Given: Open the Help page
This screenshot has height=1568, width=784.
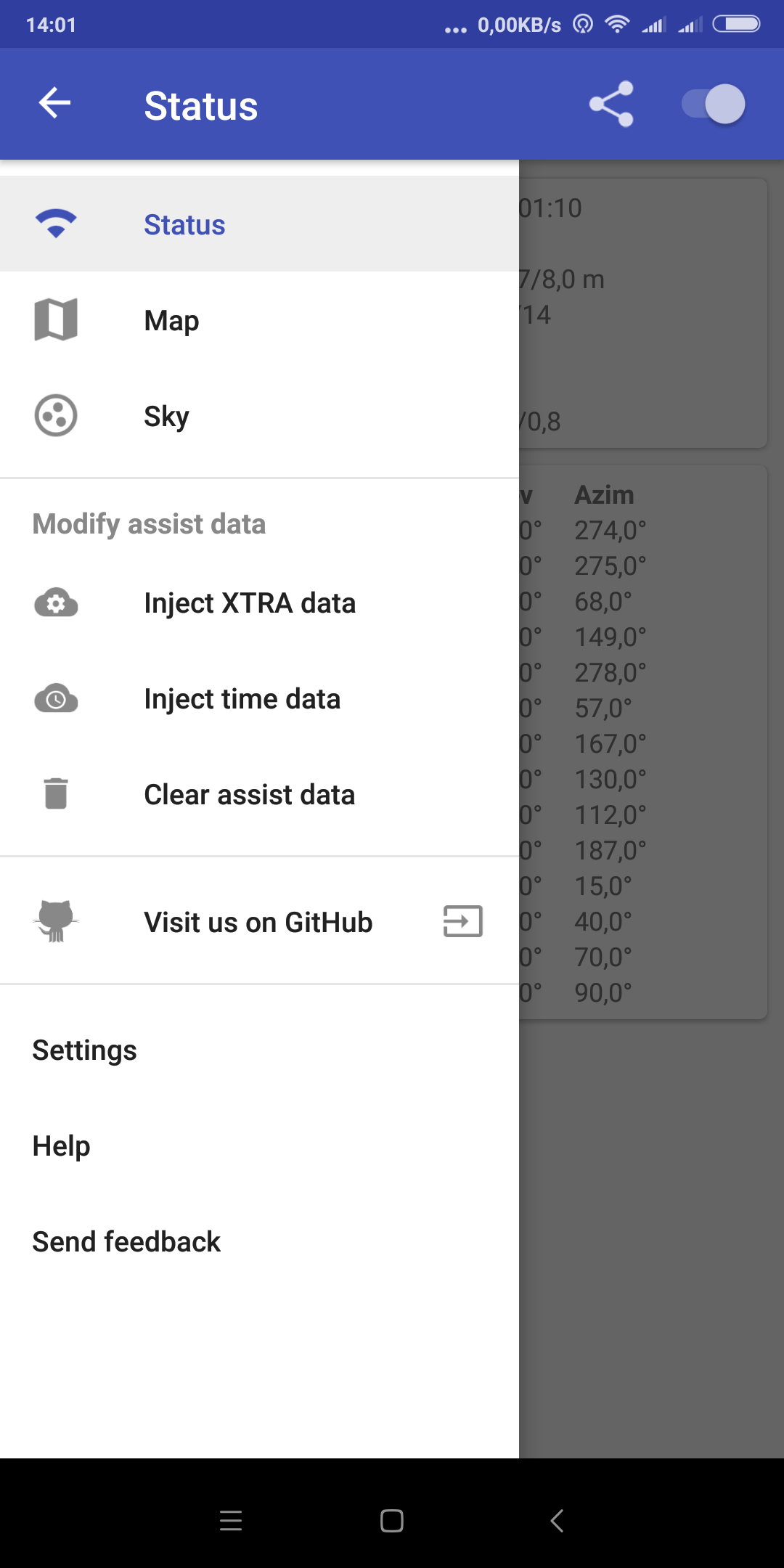Looking at the screenshot, I should pyautogui.click(x=259, y=1146).
